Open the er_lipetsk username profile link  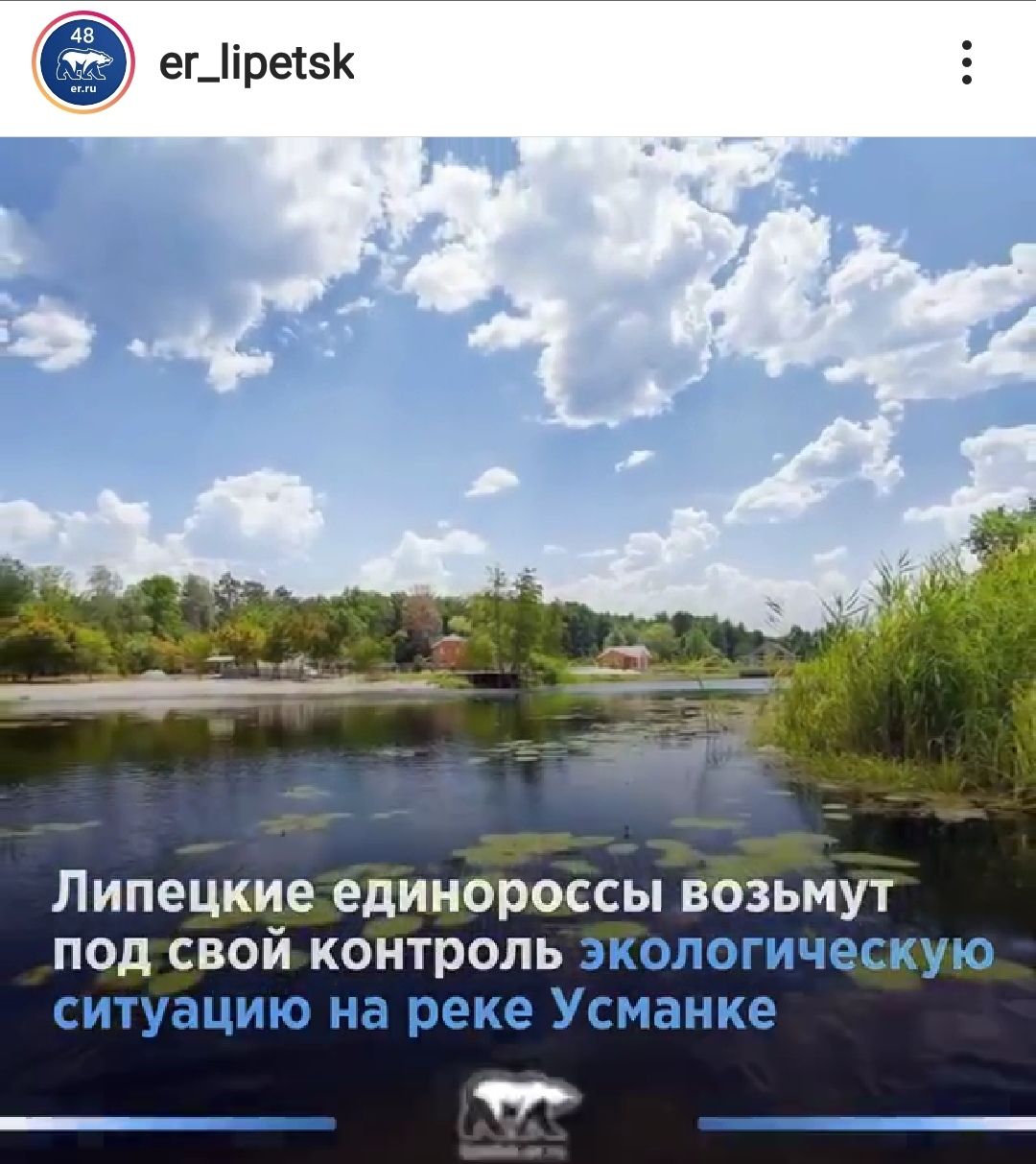256,63
